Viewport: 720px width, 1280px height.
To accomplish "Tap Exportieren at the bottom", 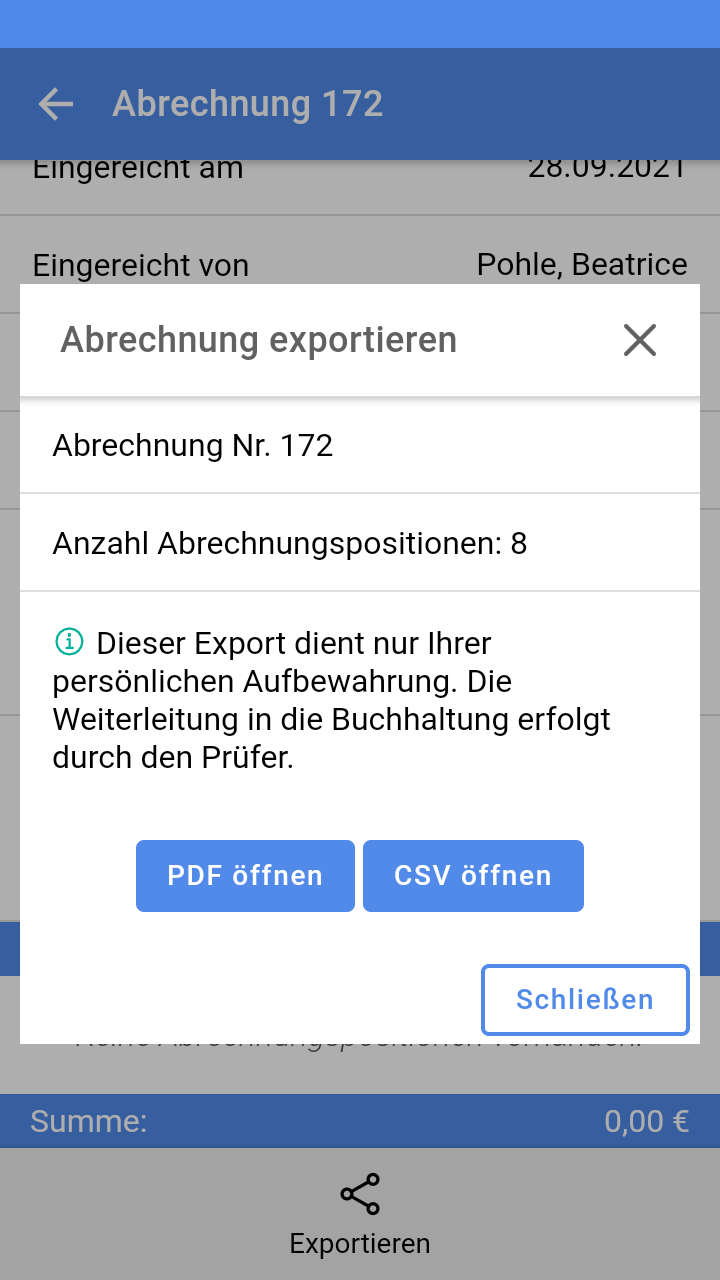I will pos(360,1214).
